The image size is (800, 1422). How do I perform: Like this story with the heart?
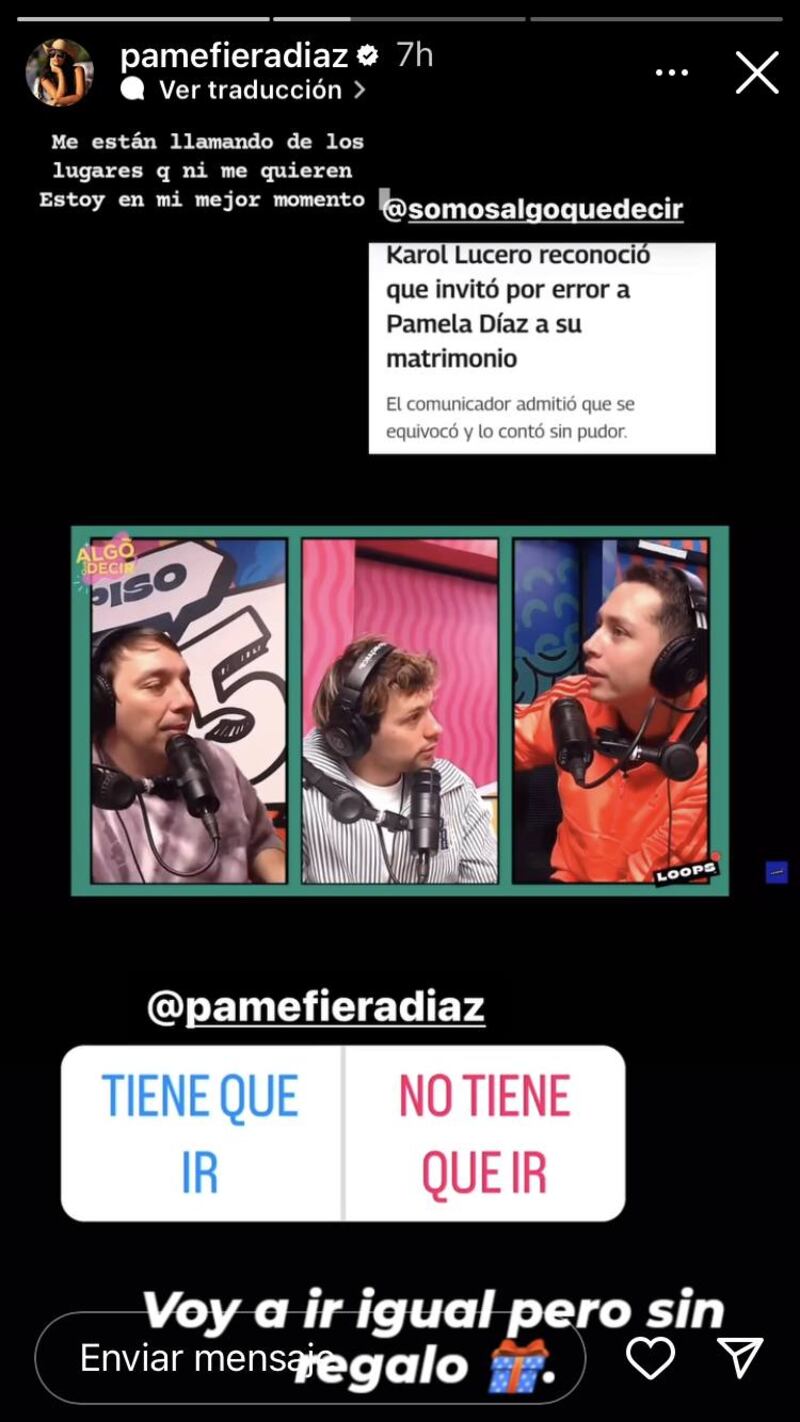tap(650, 1358)
